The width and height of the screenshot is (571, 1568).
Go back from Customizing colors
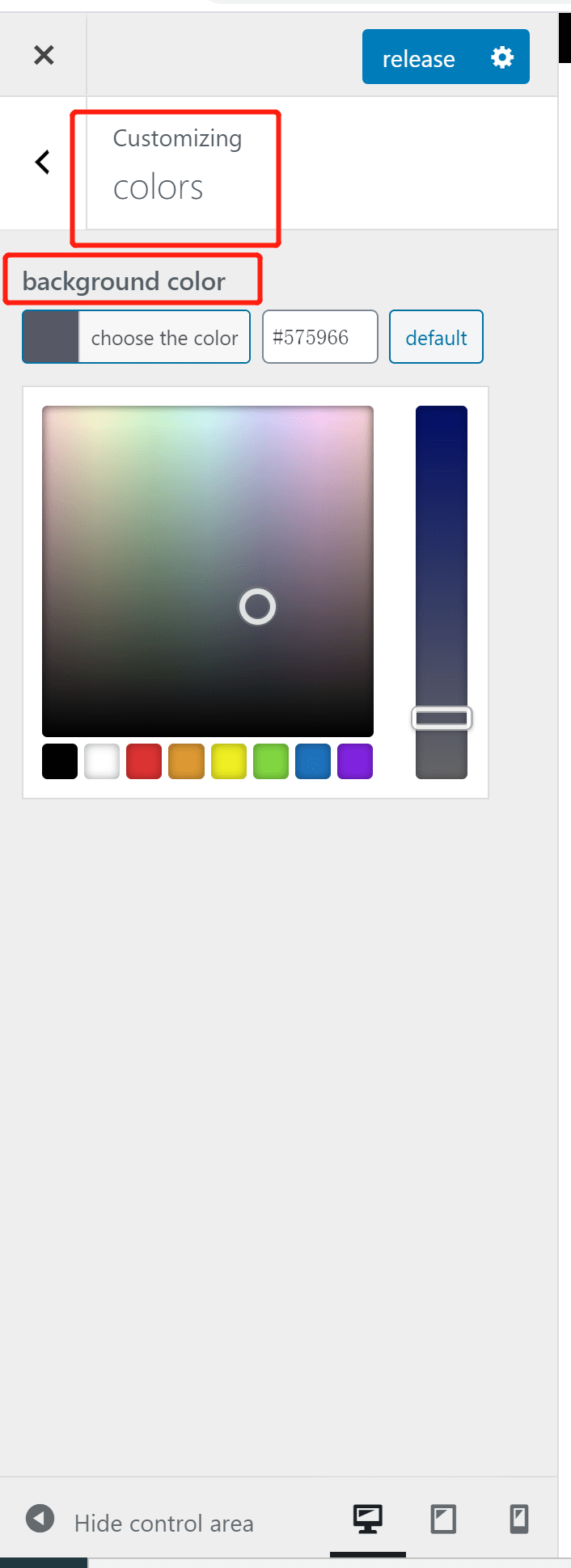coord(43,162)
